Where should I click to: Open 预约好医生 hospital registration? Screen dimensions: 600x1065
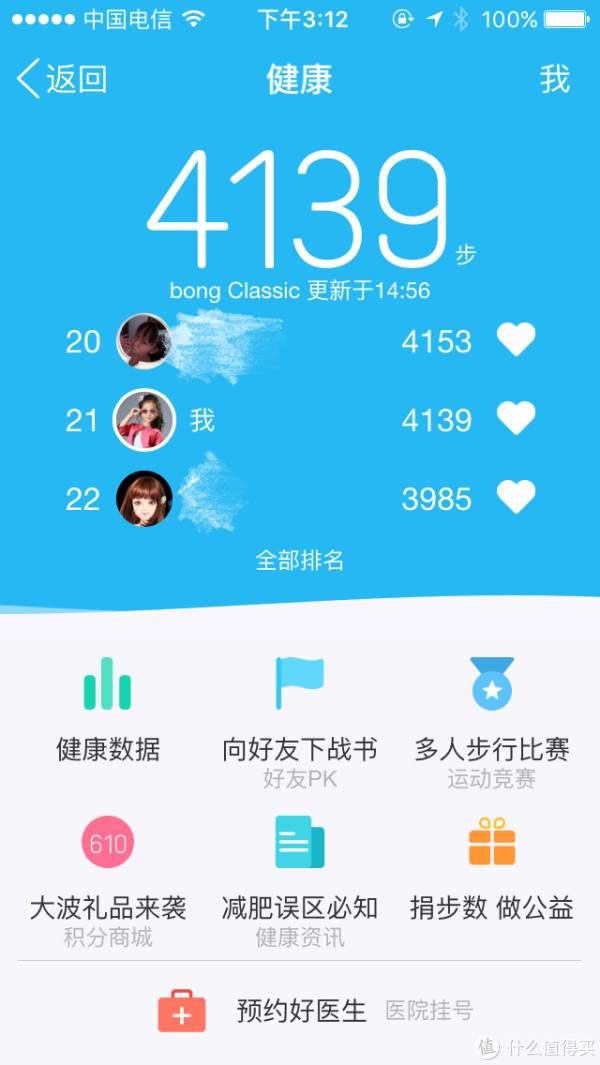pyautogui.click(x=300, y=1011)
